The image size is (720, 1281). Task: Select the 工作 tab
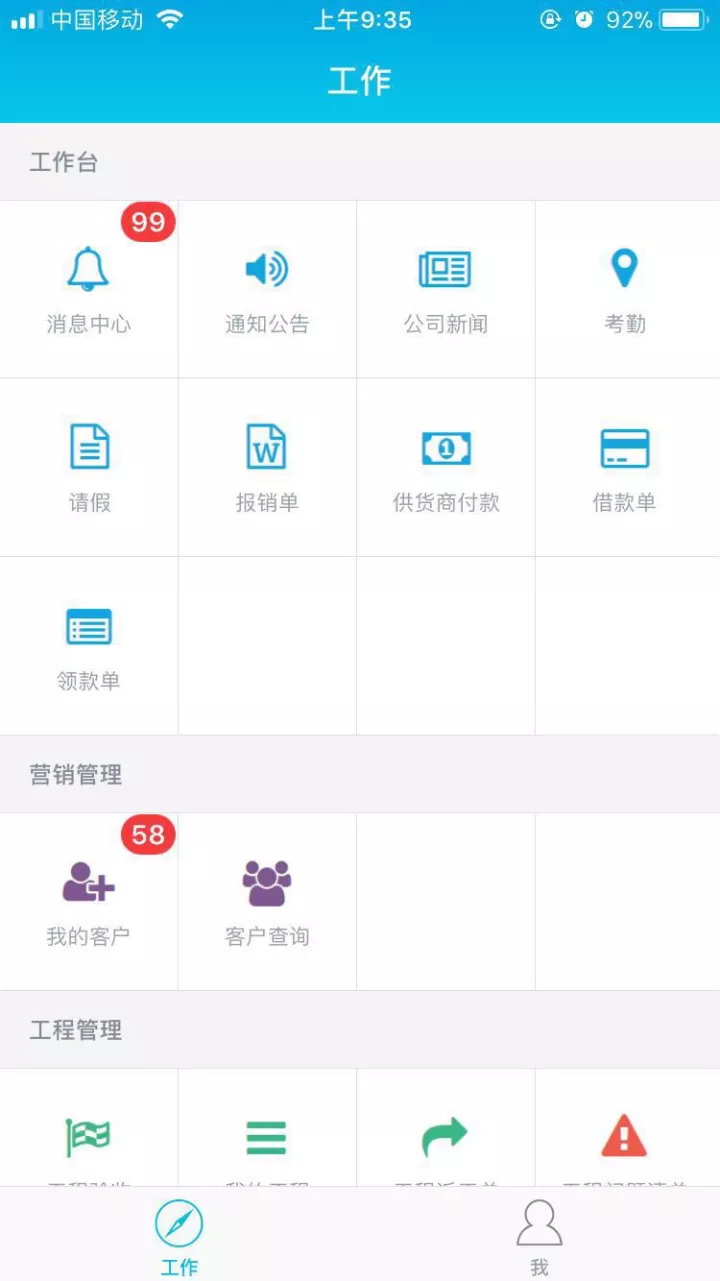(x=179, y=1236)
